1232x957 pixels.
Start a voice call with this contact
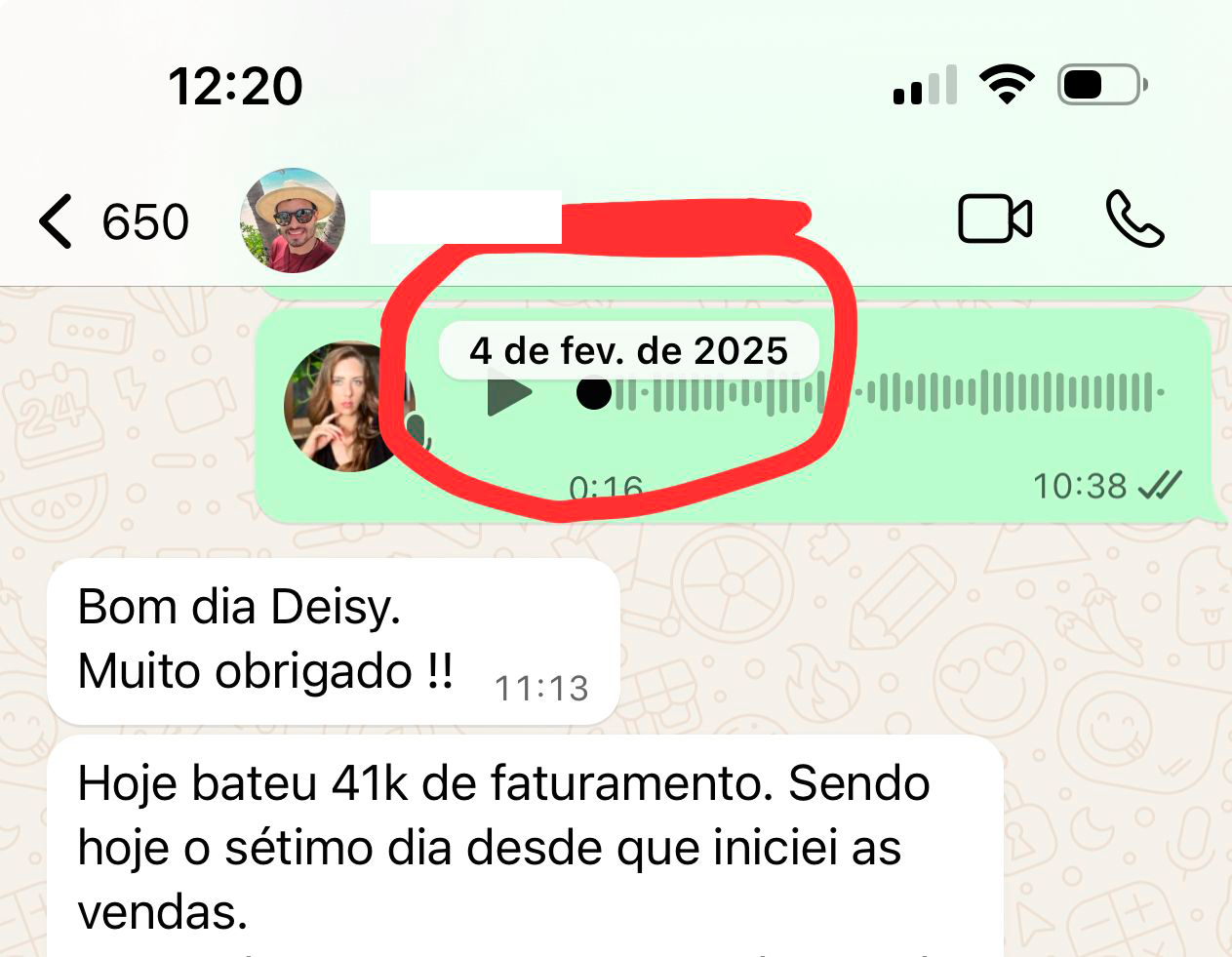1133,219
